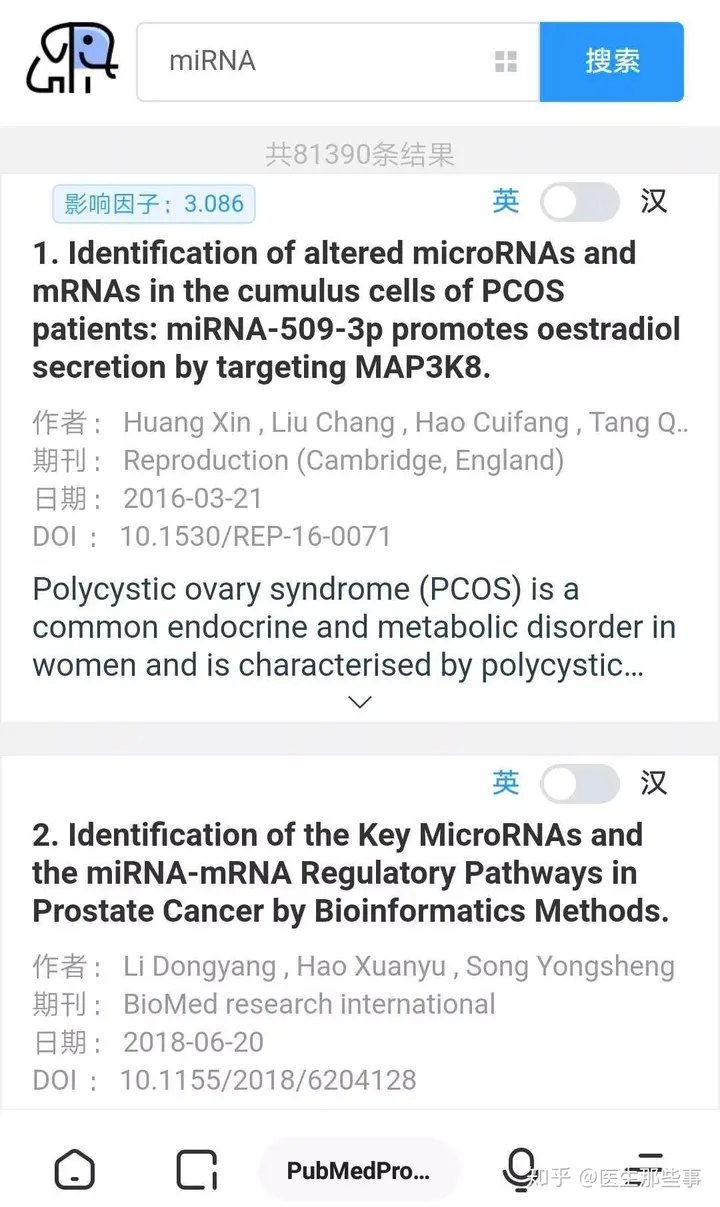Go to the home icon in the bottom bar
720x1207 pixels.
click(75, 1169)
